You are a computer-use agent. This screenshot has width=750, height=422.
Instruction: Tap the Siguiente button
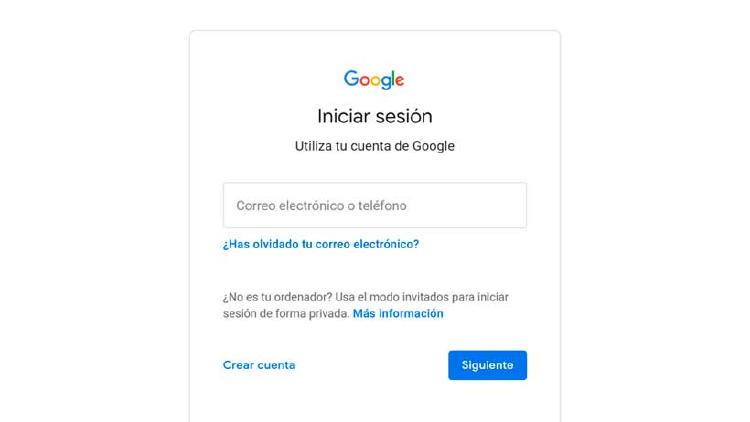pos(487,365)
